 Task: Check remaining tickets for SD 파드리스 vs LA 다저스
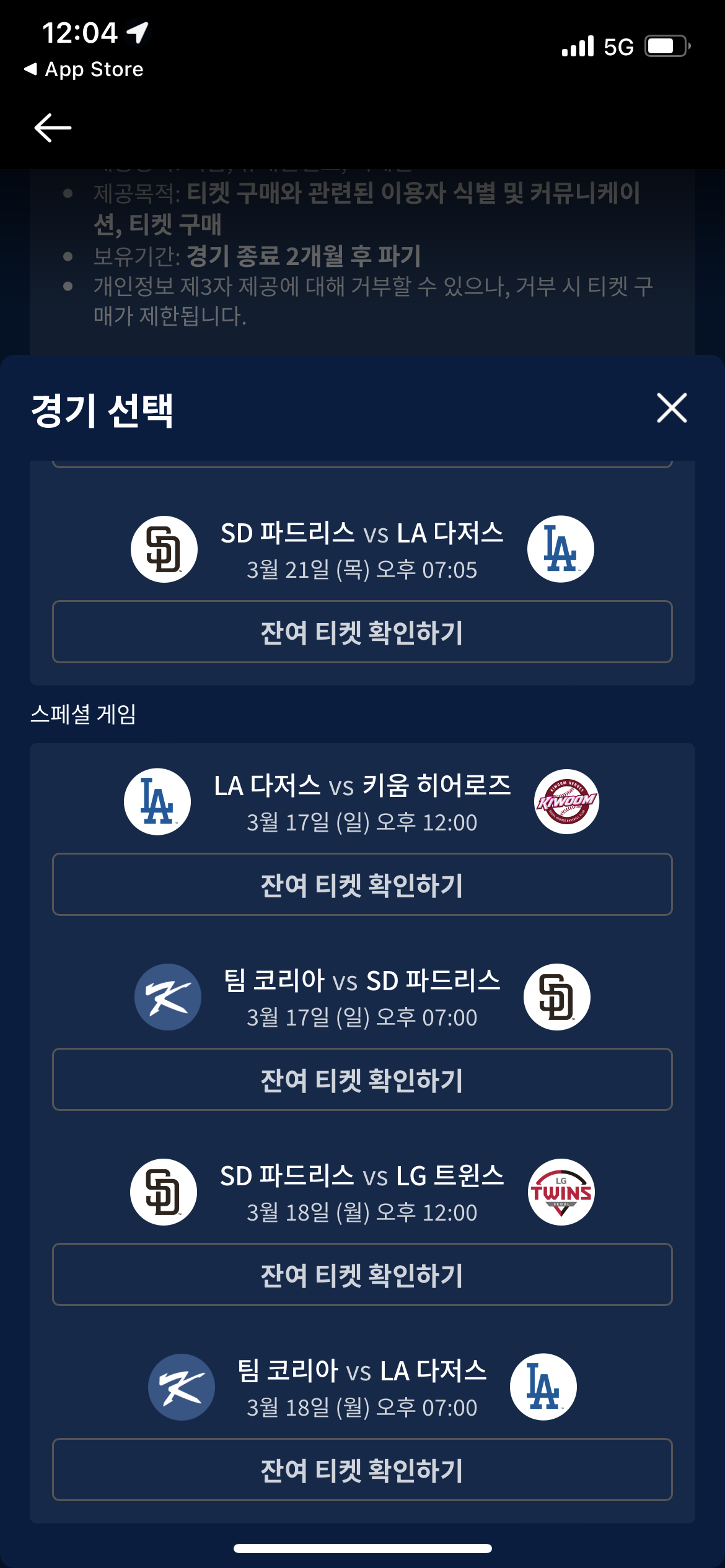(362, 632)
